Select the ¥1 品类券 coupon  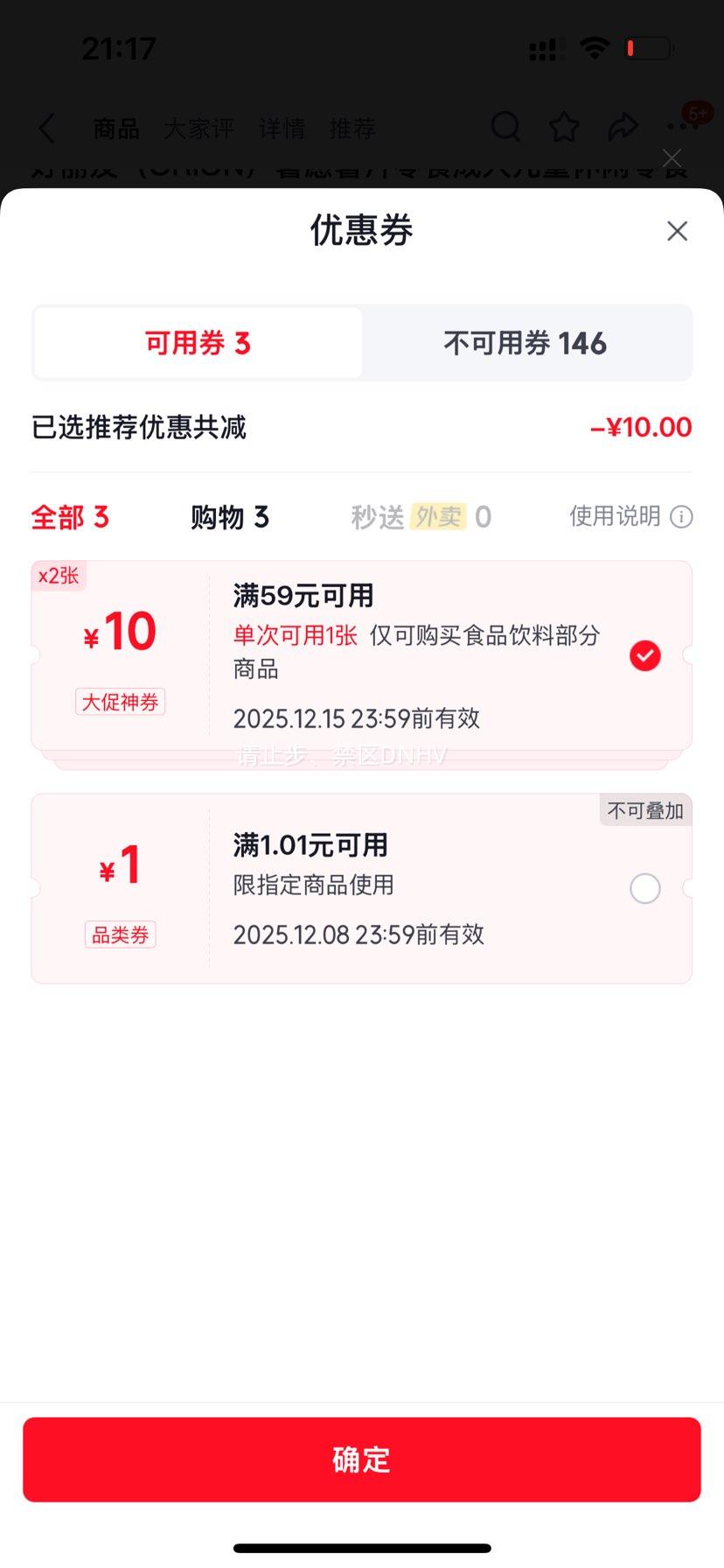click(x=645, y=888)
